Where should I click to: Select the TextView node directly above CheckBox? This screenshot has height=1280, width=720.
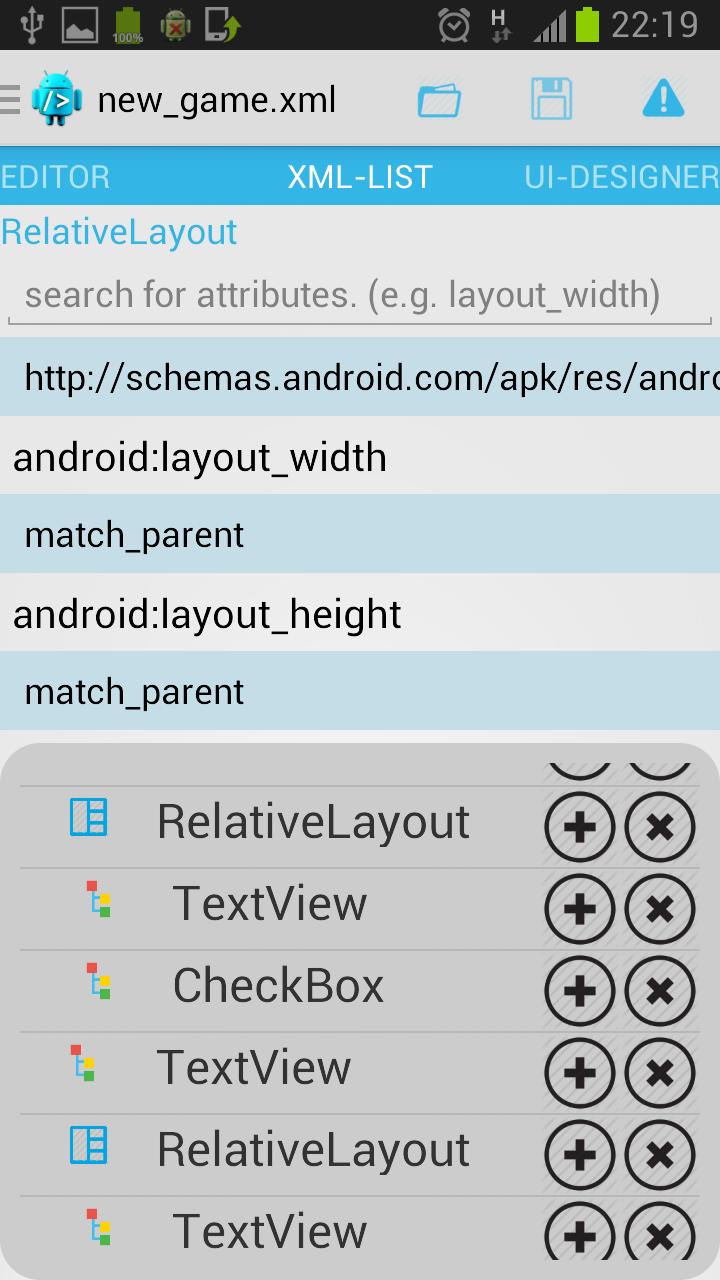click(x=270, y=904)
